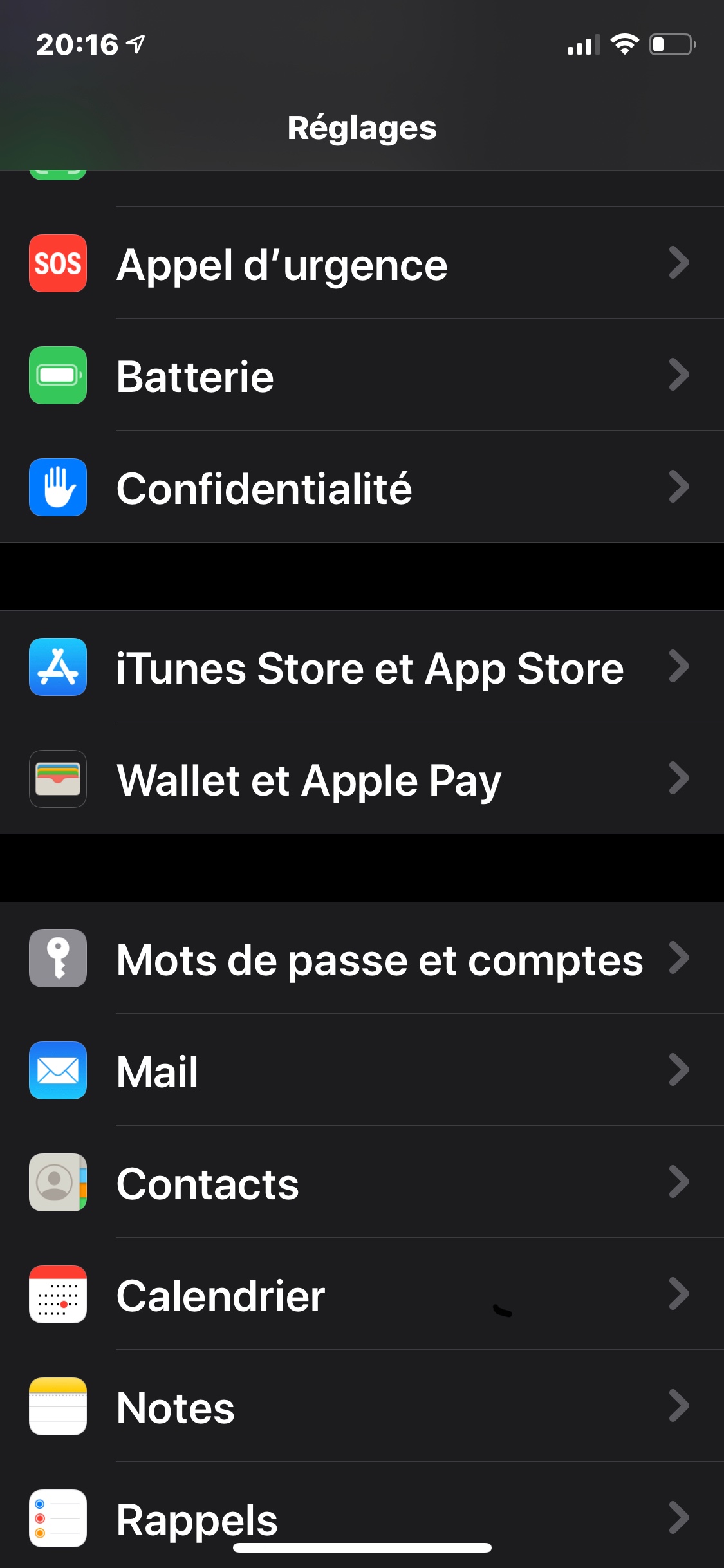Select the Rappels row
This screenshot has width=724, height=1568.
coord(360,1516)
